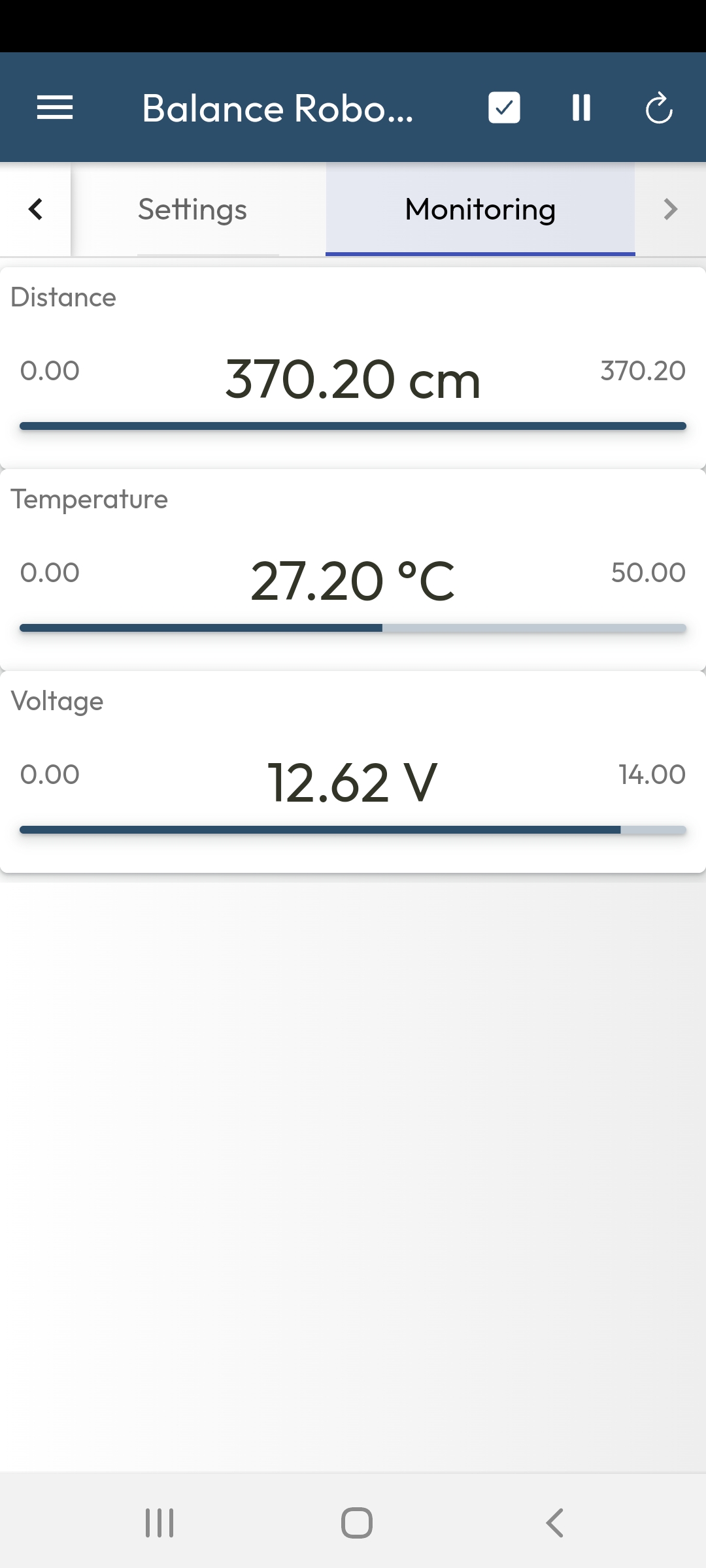Open recent apps from the navigation bar
Viewport: 706px width, 1568px height.
[x=160, y=1523]
